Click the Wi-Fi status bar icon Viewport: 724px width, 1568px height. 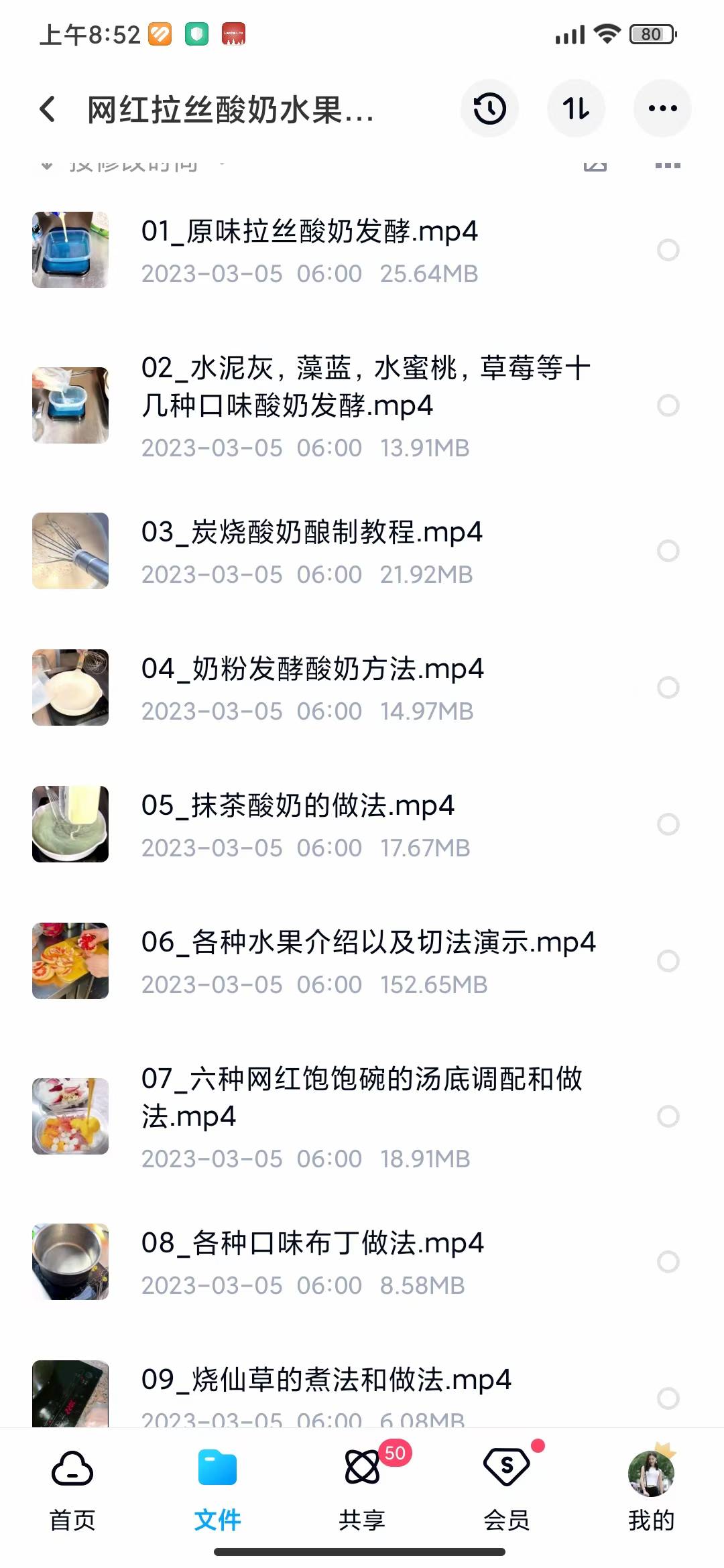coord(607,34)
